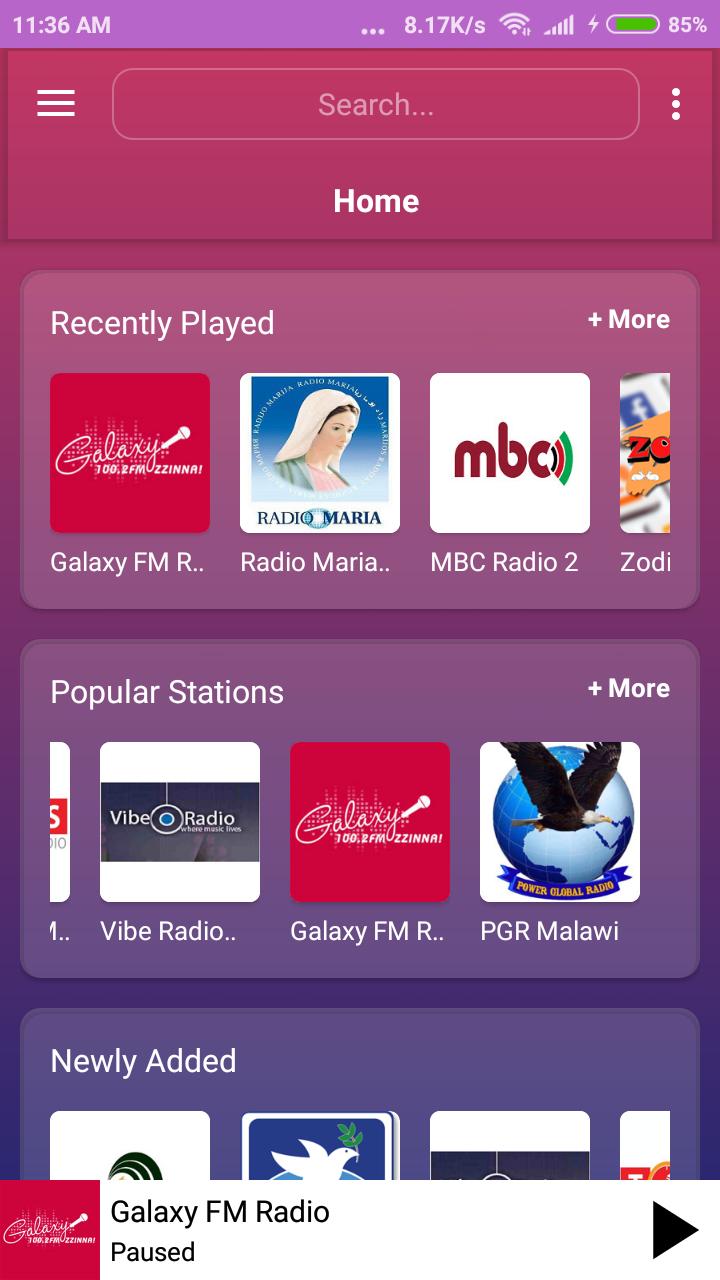Open Galaxy FM Radio in Recently Played
Image resolution: width=720 pixels, height=1280 pixels.
click(x=130, y=453)
